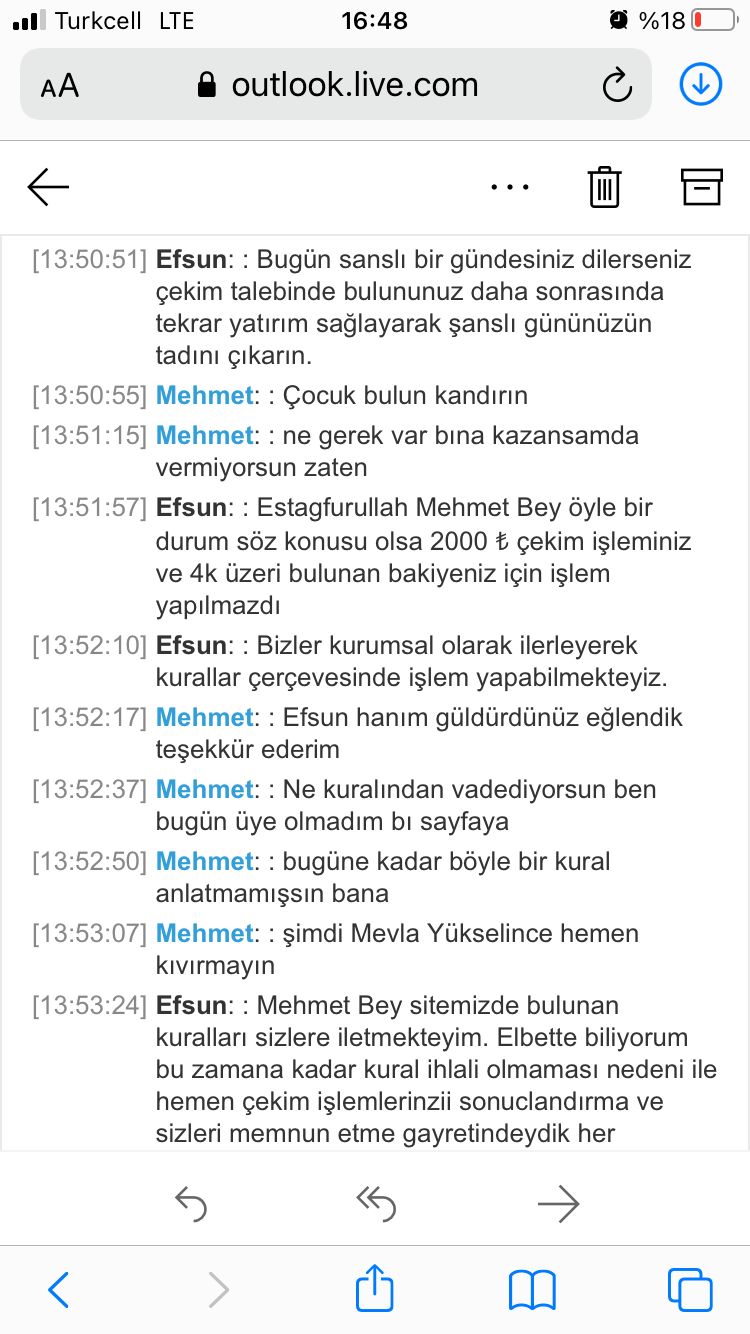Open the AA reader text options
This screenshot has width=750, height=1334.
point(60,86)
